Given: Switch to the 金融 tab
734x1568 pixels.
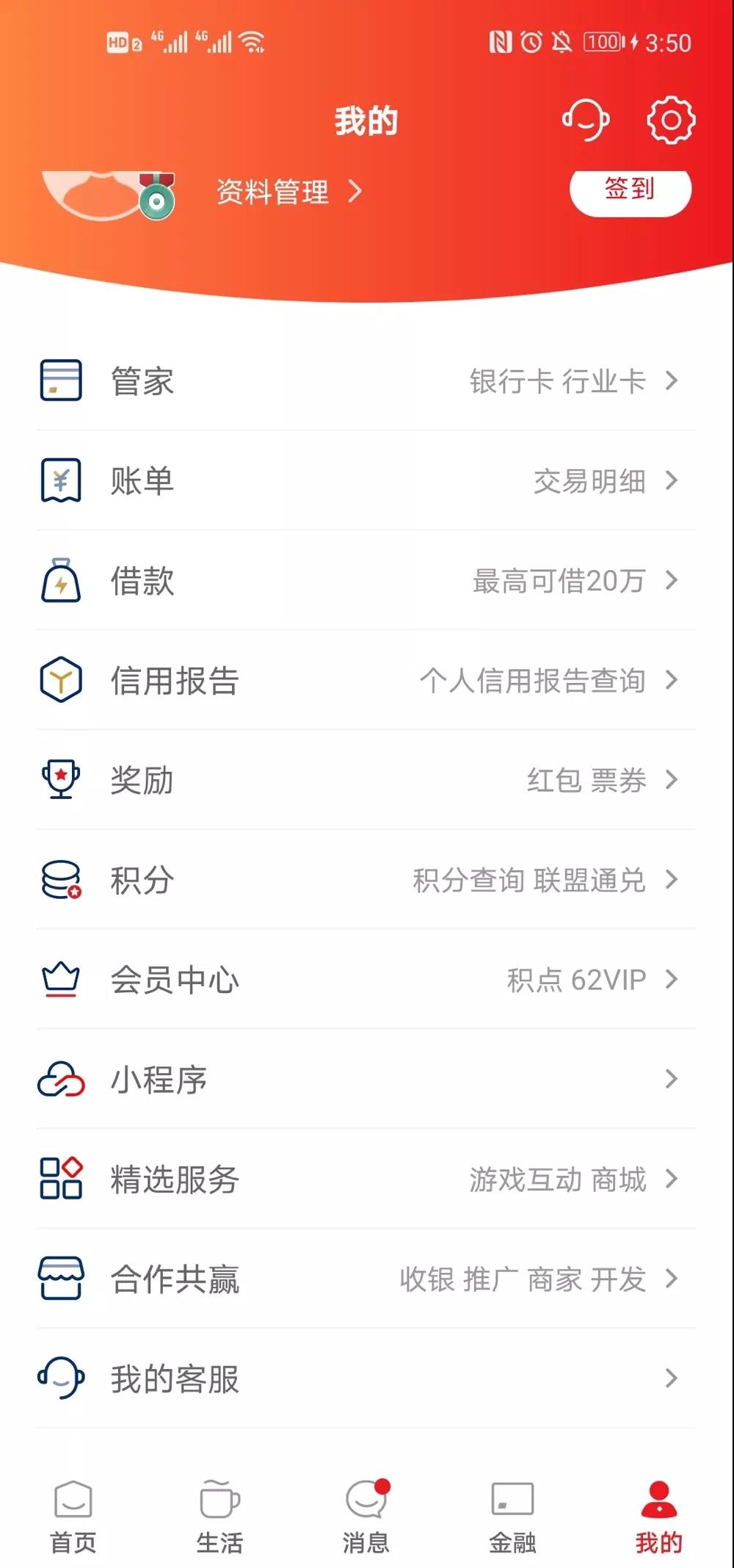Looking at the screenshot, I should (x=512, y=1517).
